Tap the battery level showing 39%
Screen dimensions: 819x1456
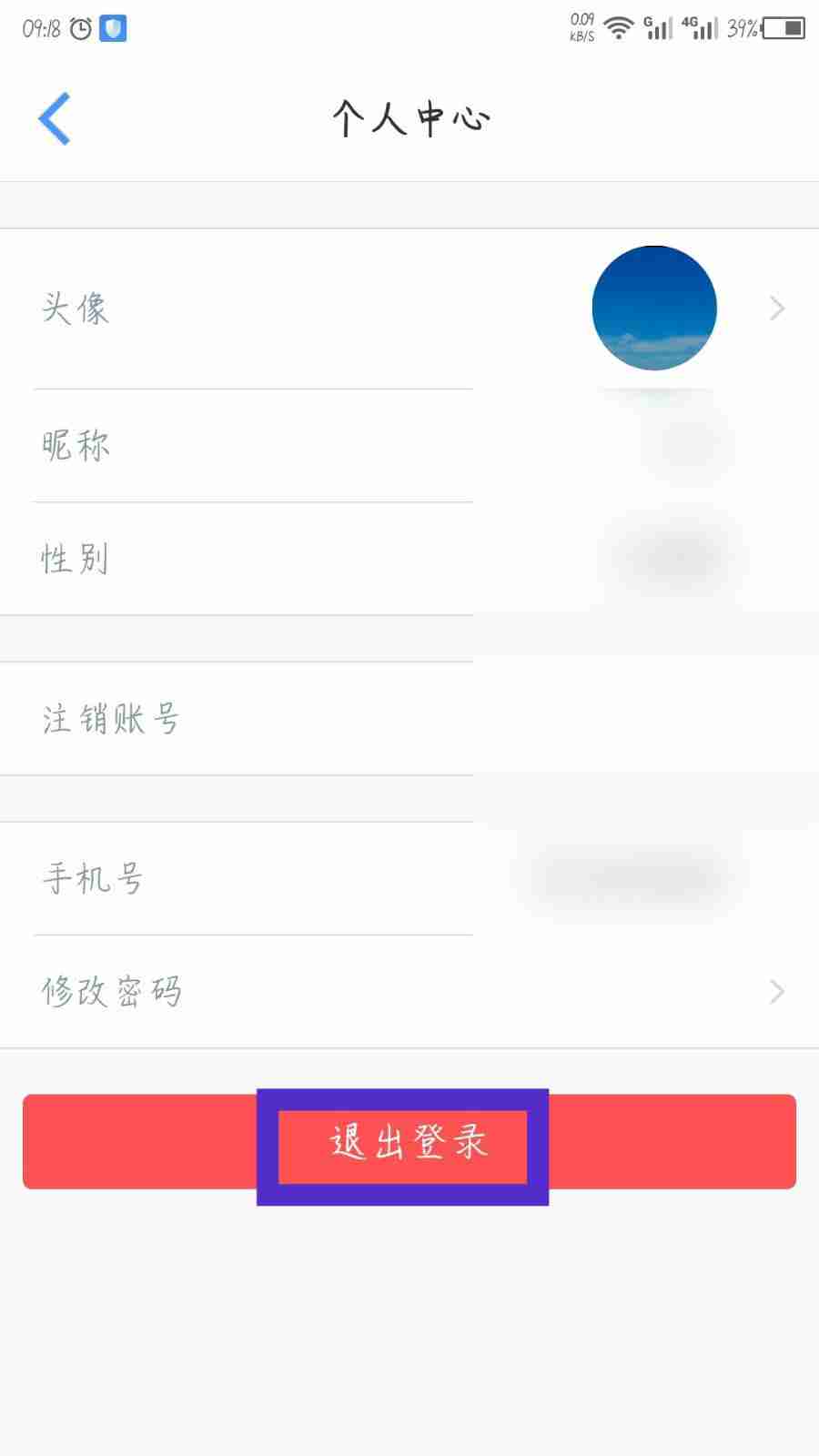(744, 29)
